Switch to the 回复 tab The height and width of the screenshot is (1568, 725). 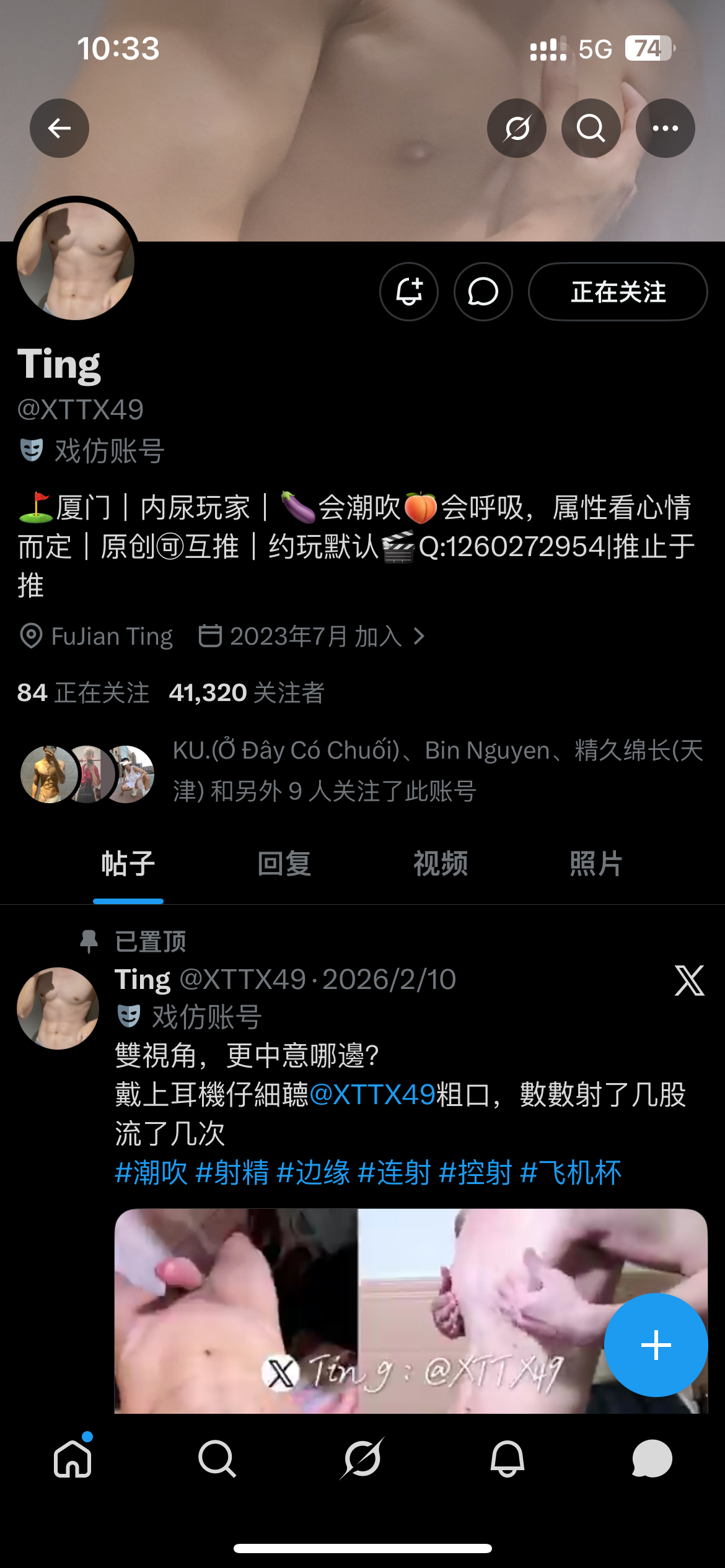click(284, 863)
